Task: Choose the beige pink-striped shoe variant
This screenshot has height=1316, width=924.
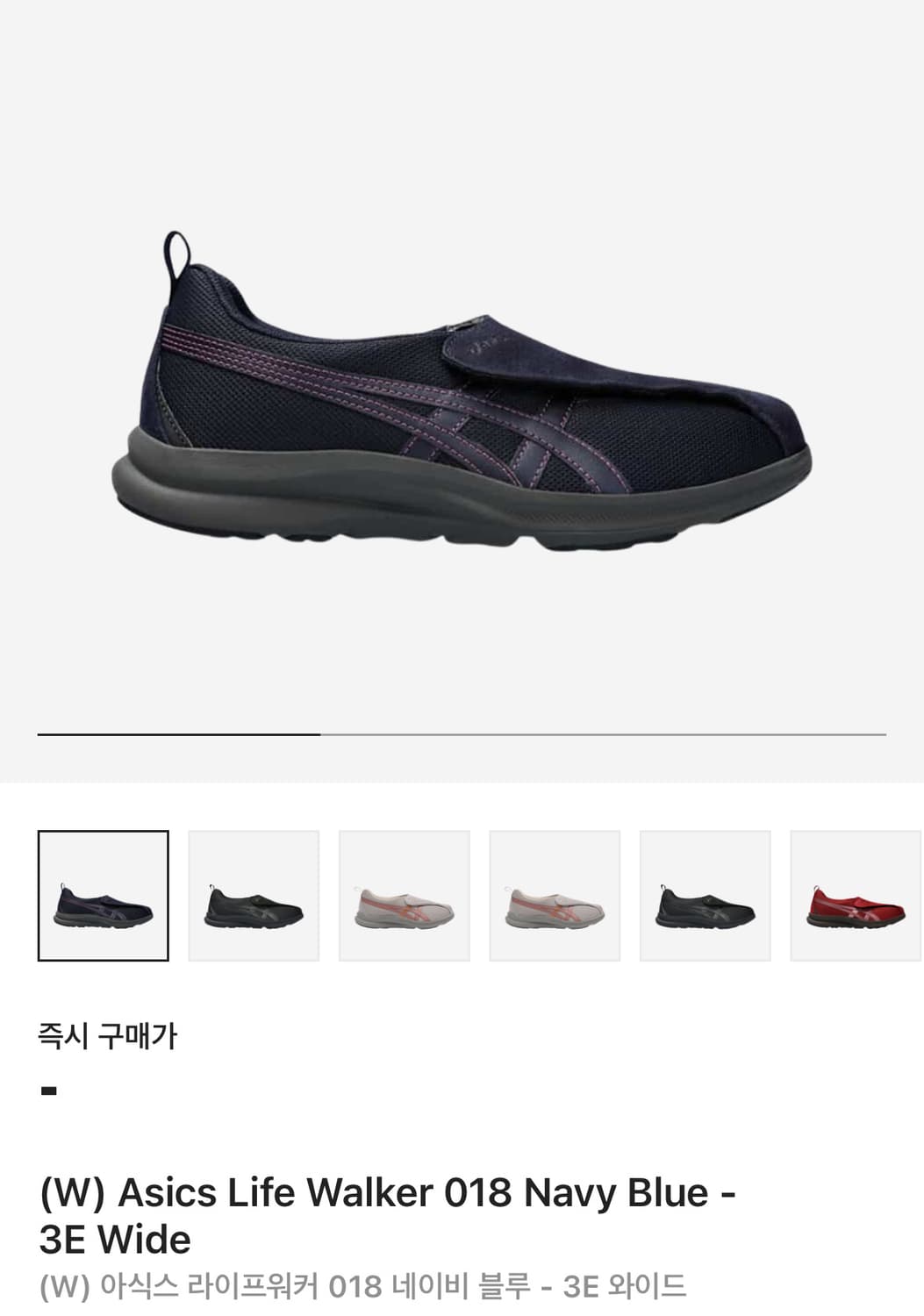Action: click(555, 897)
